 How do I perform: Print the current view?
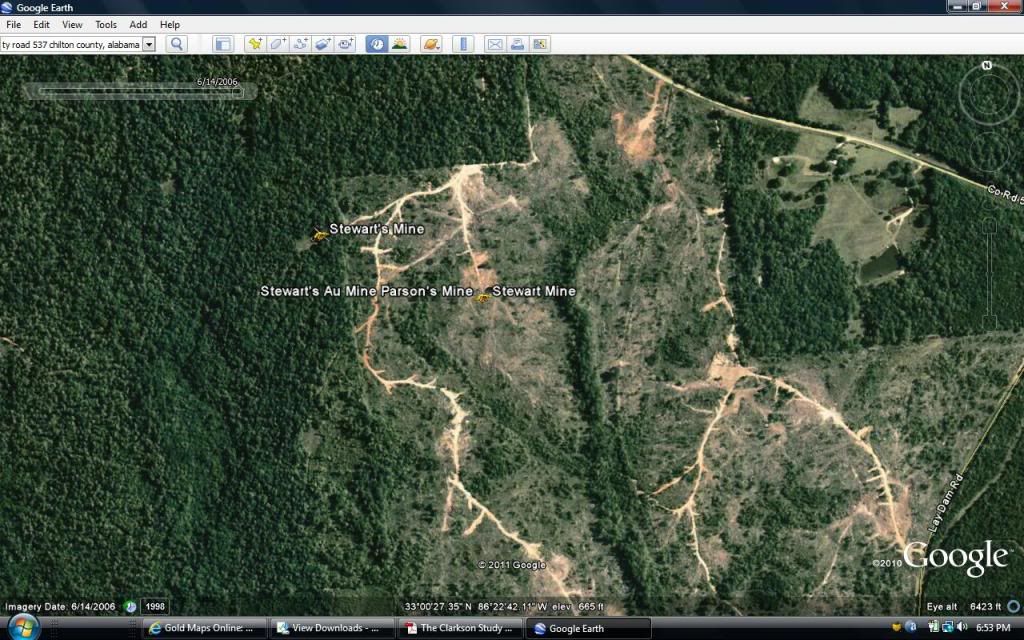(517, 44)
